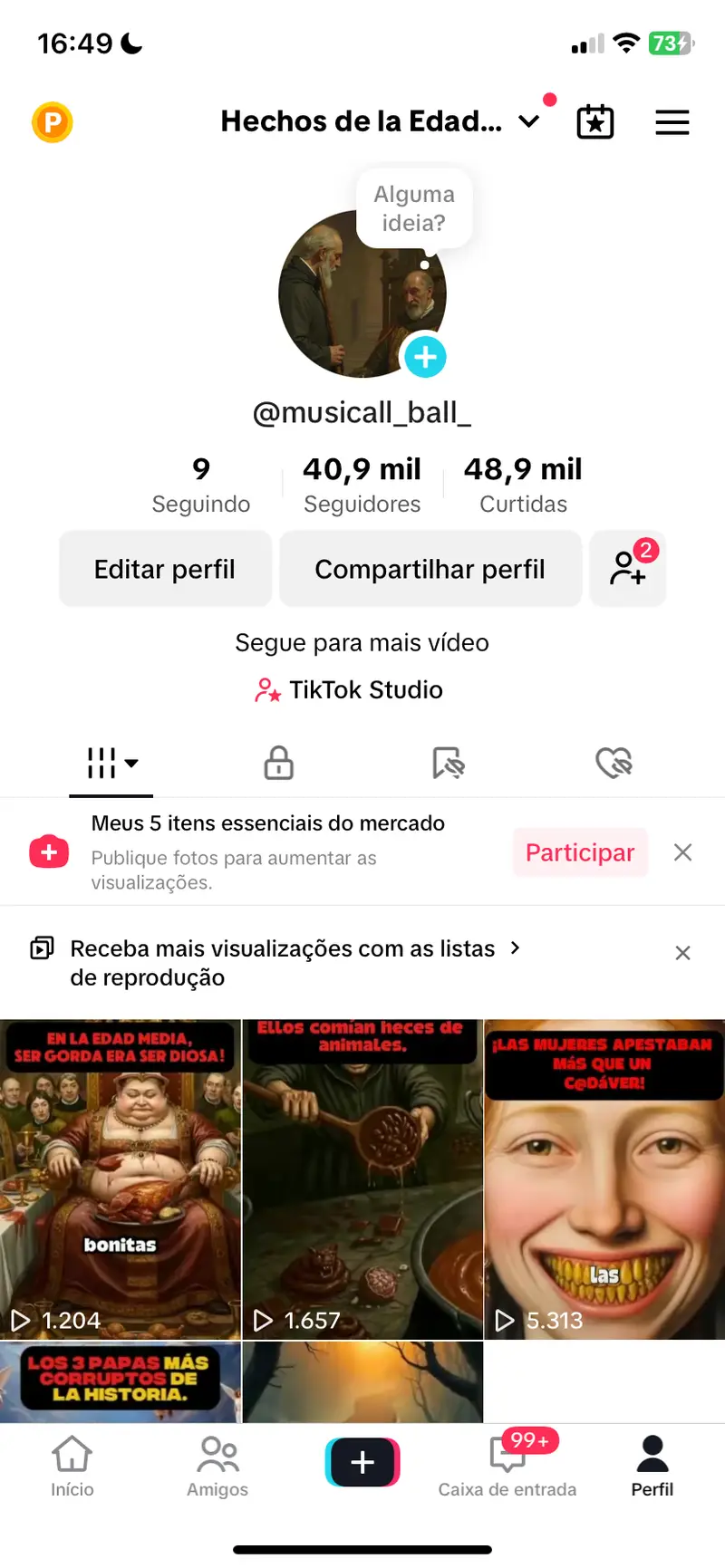The image size is (725, 1568).
Task: Switch to the liked videos tab
Action: 614,763
